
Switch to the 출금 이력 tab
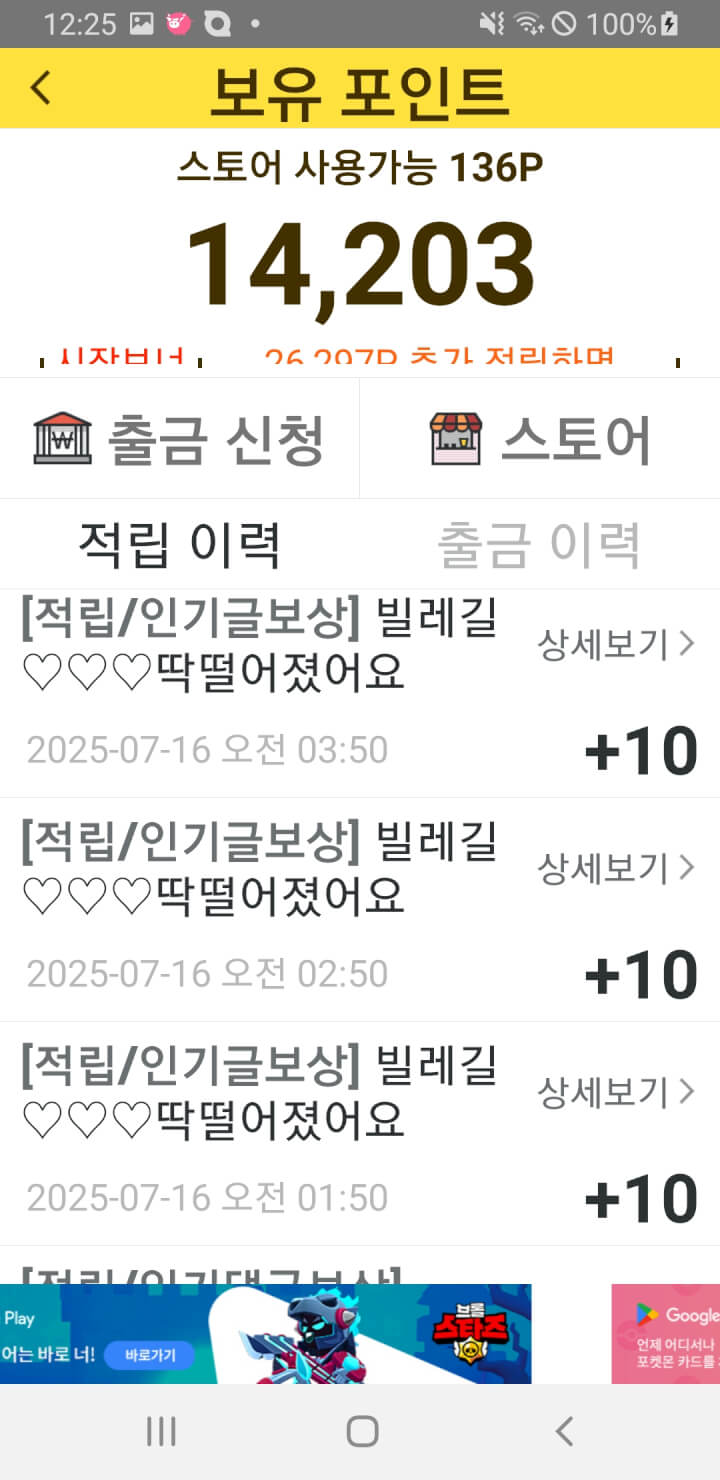pyautogui.click(x=539, y=544)
